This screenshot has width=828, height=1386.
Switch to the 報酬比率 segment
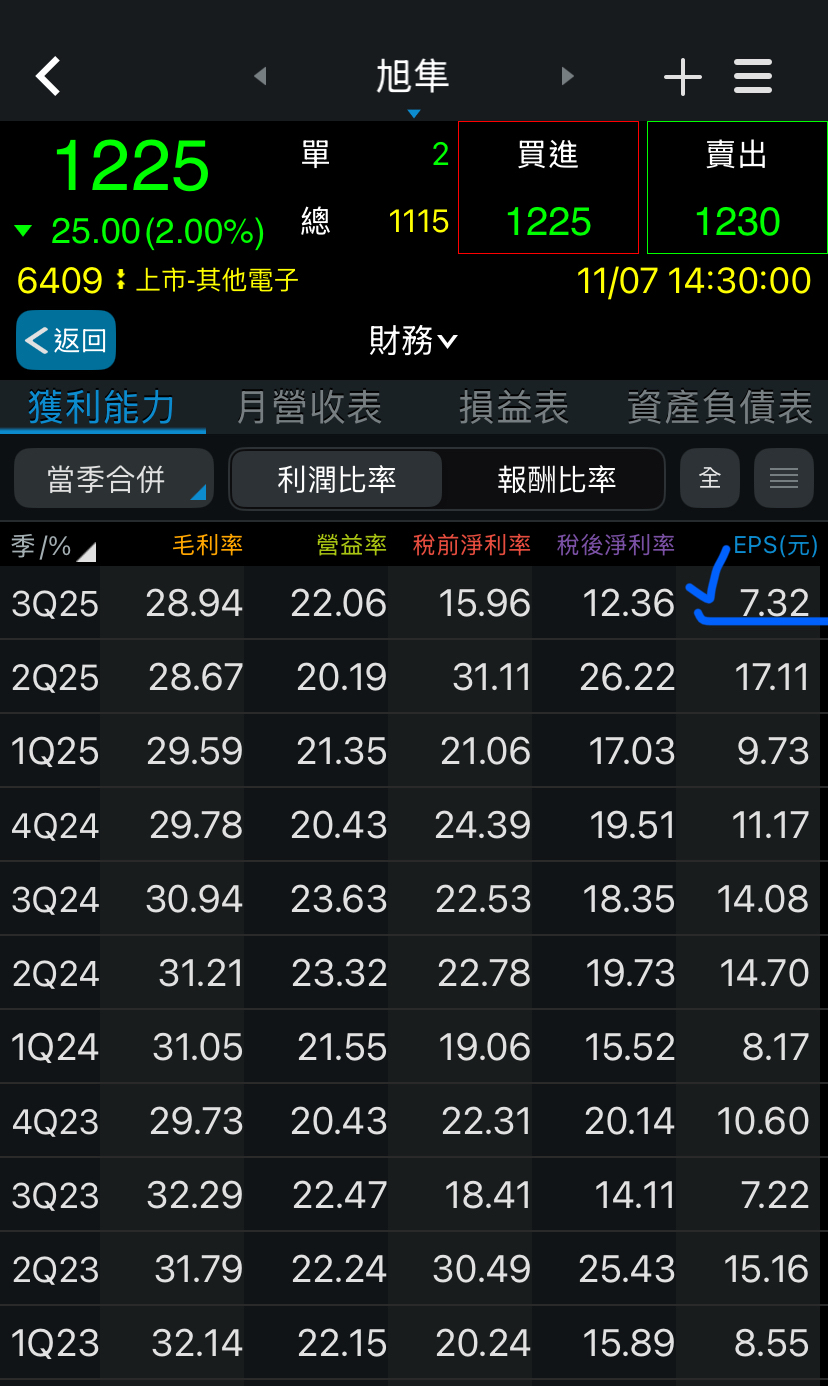[x=556, y=479]
